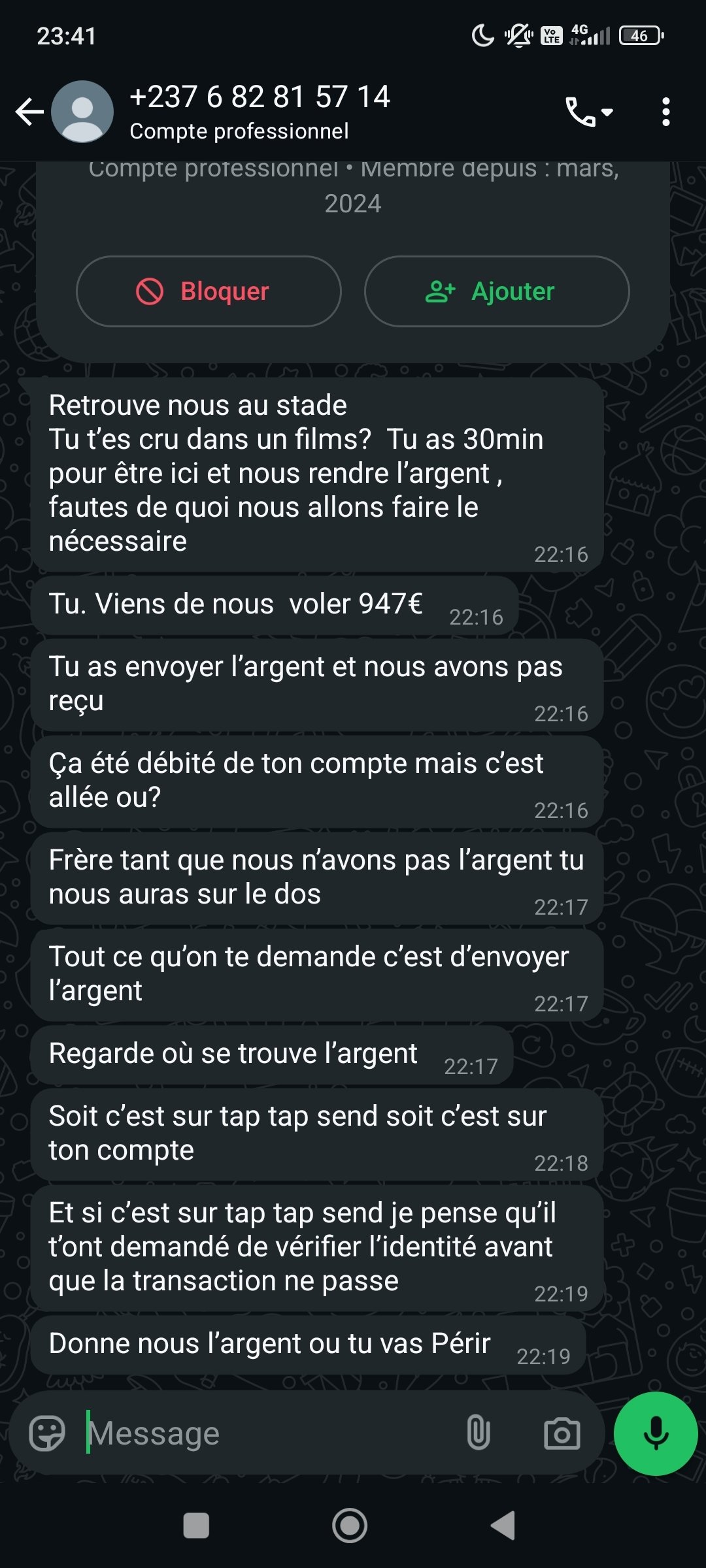The height and width of the screenshot is (1568, 706).
Task: Open the camera from the message bar
Action: 562,1433
